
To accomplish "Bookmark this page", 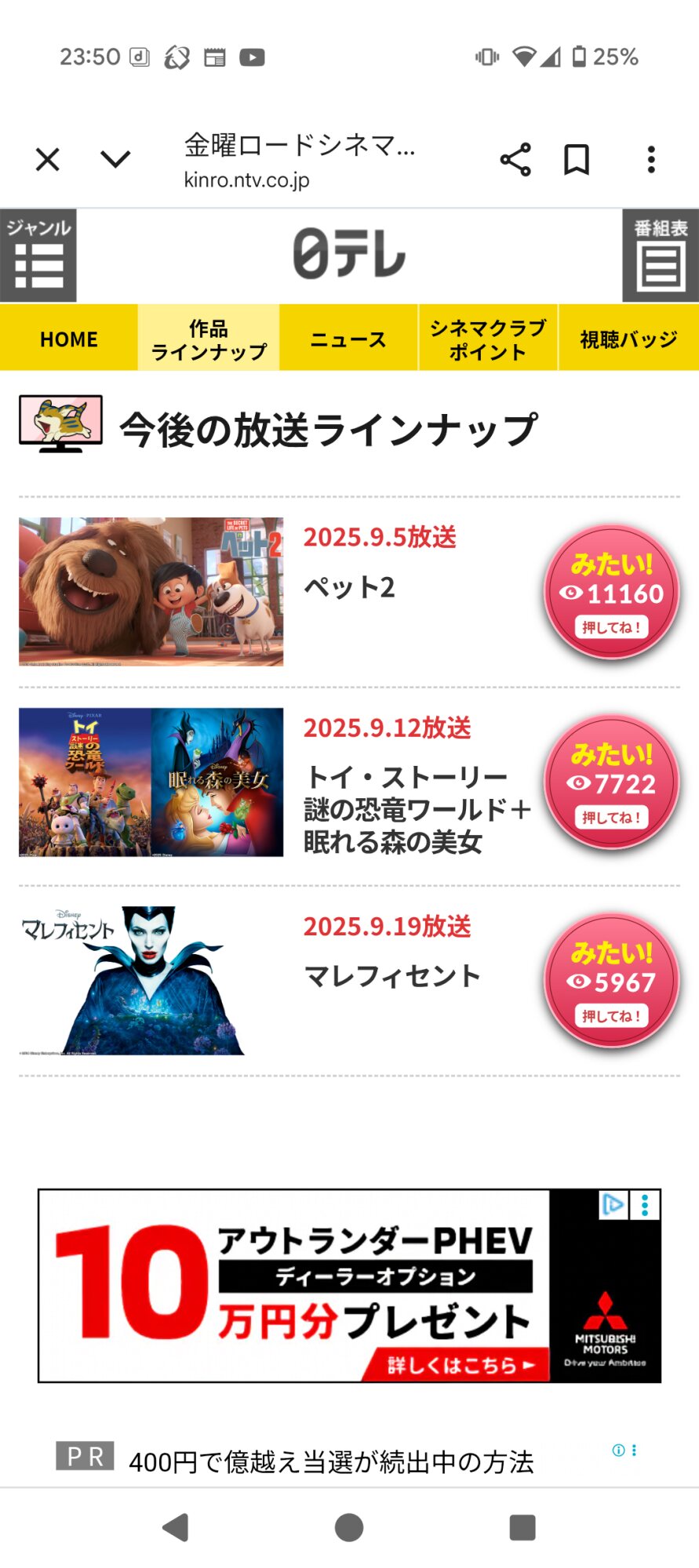I will click(x=577, y=160).
